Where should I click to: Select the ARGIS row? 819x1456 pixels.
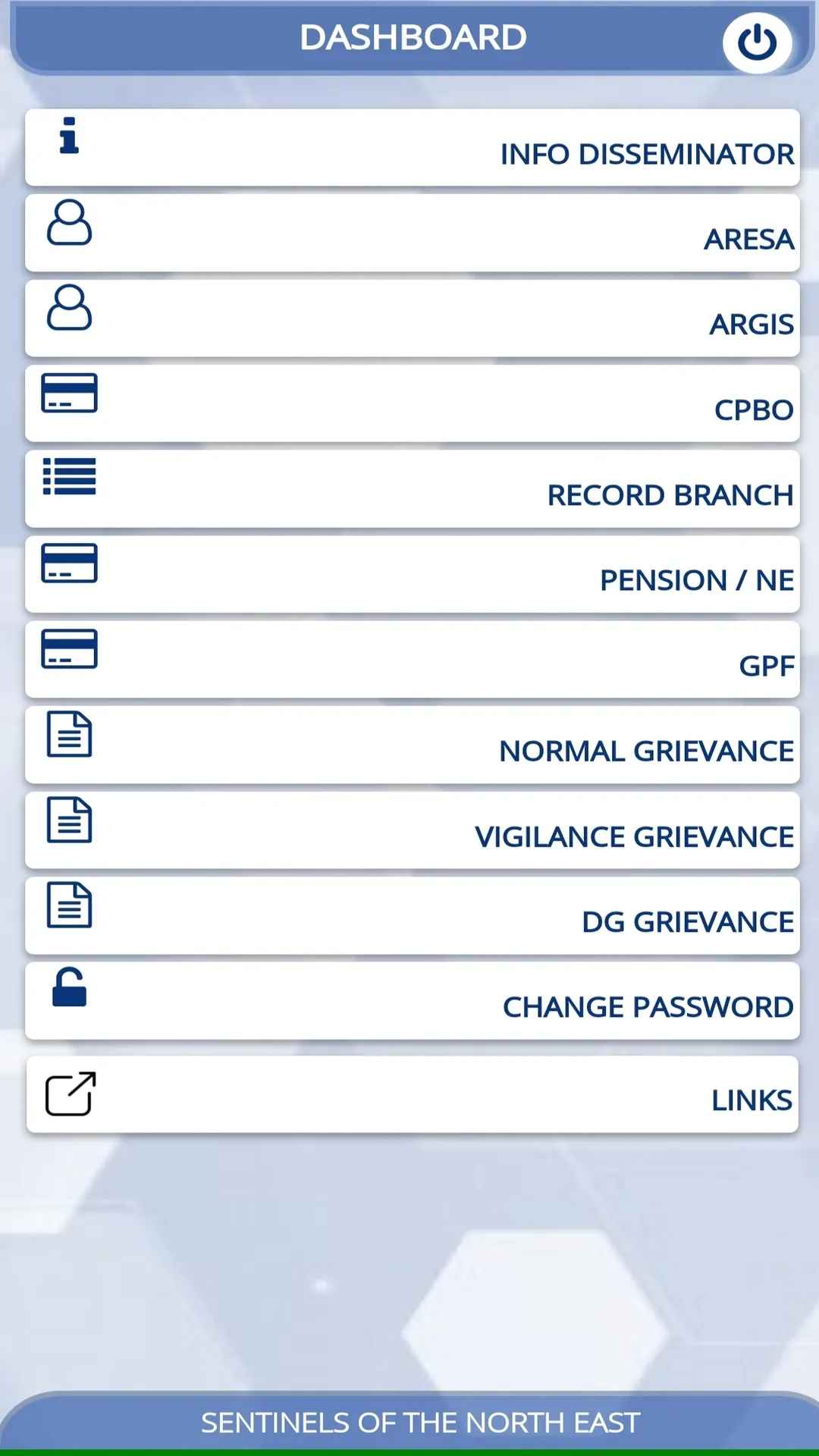[x=413, y=318]
